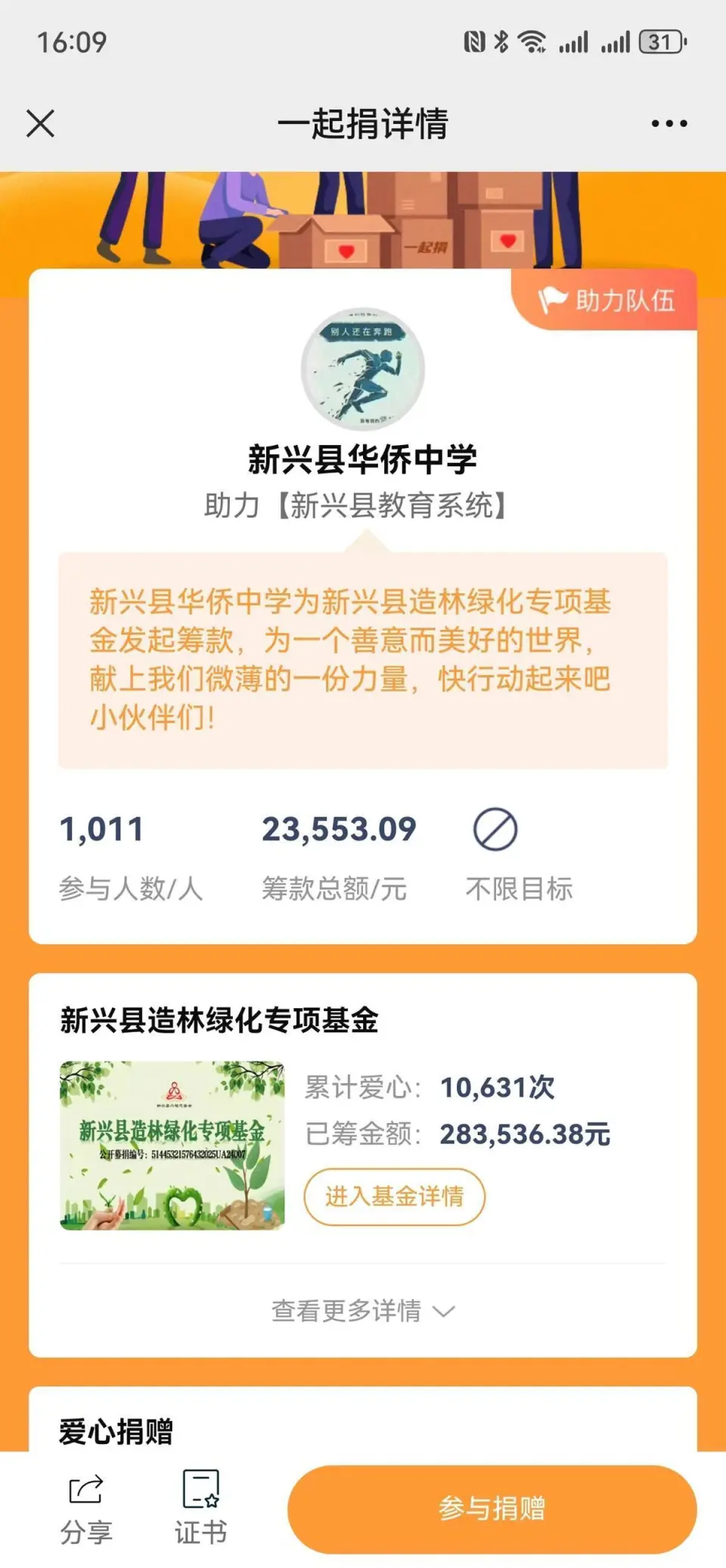Open the three-dot overflow menu
Screen dimensions: 726x1568
(669, 123)
